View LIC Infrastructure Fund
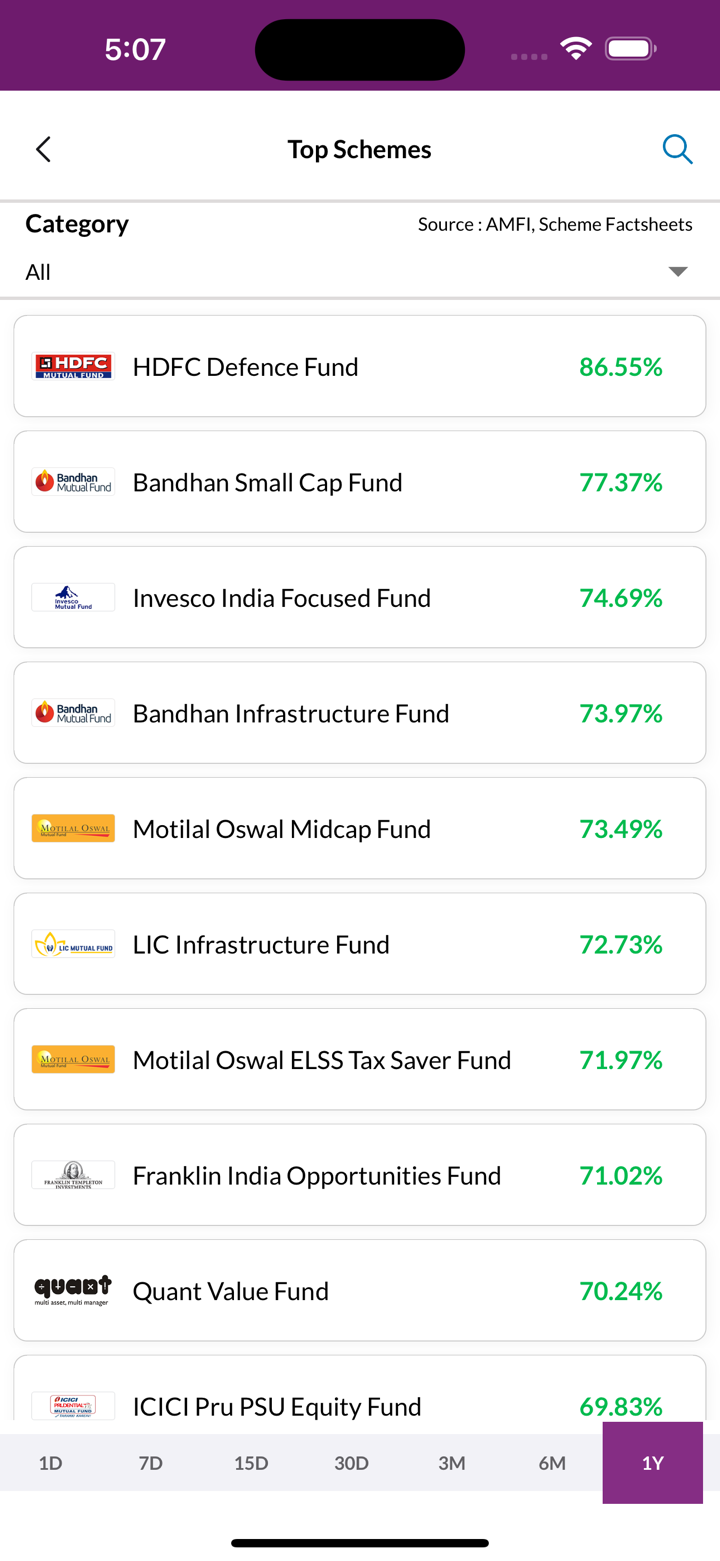720x1561 pixels. pos(360,944)
